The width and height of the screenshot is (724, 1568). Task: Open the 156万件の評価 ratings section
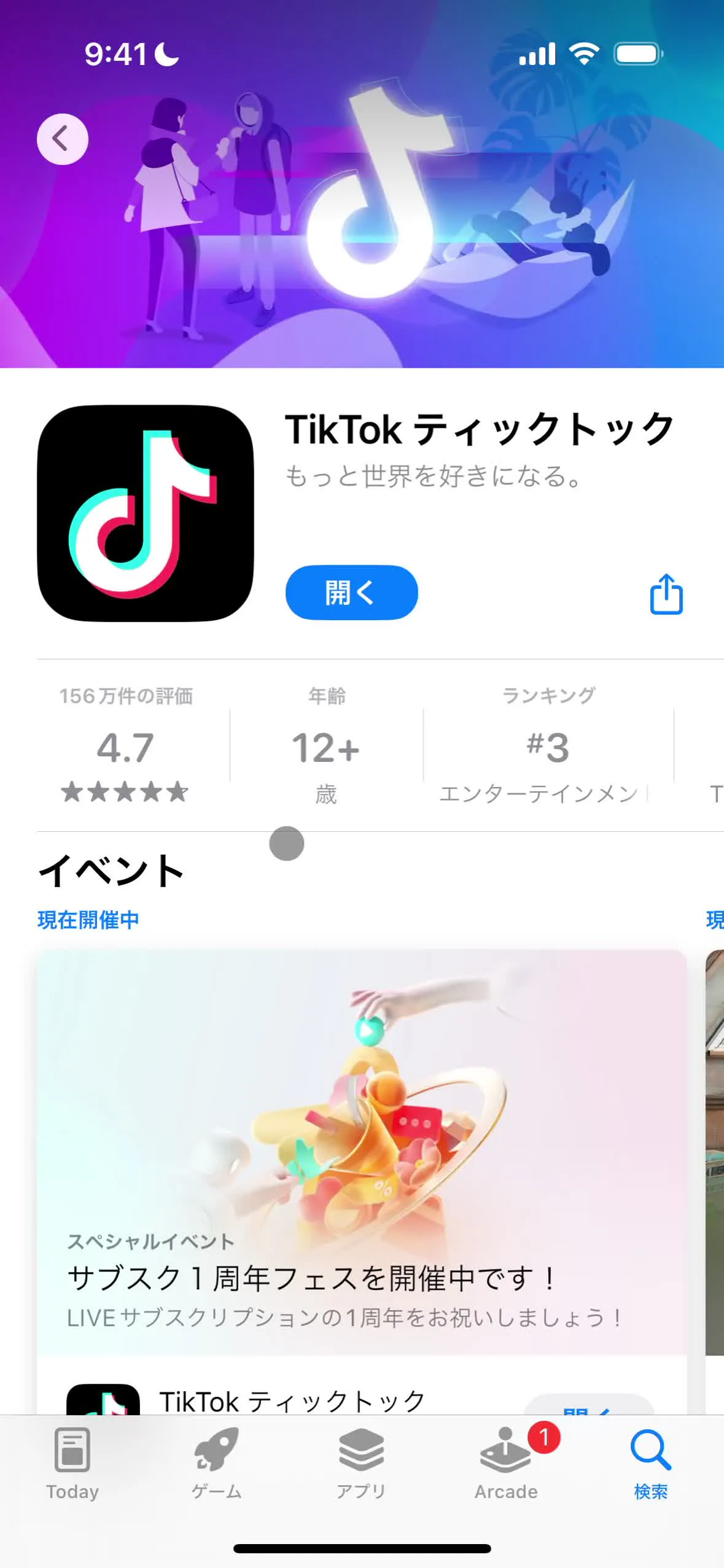point(126,745)
